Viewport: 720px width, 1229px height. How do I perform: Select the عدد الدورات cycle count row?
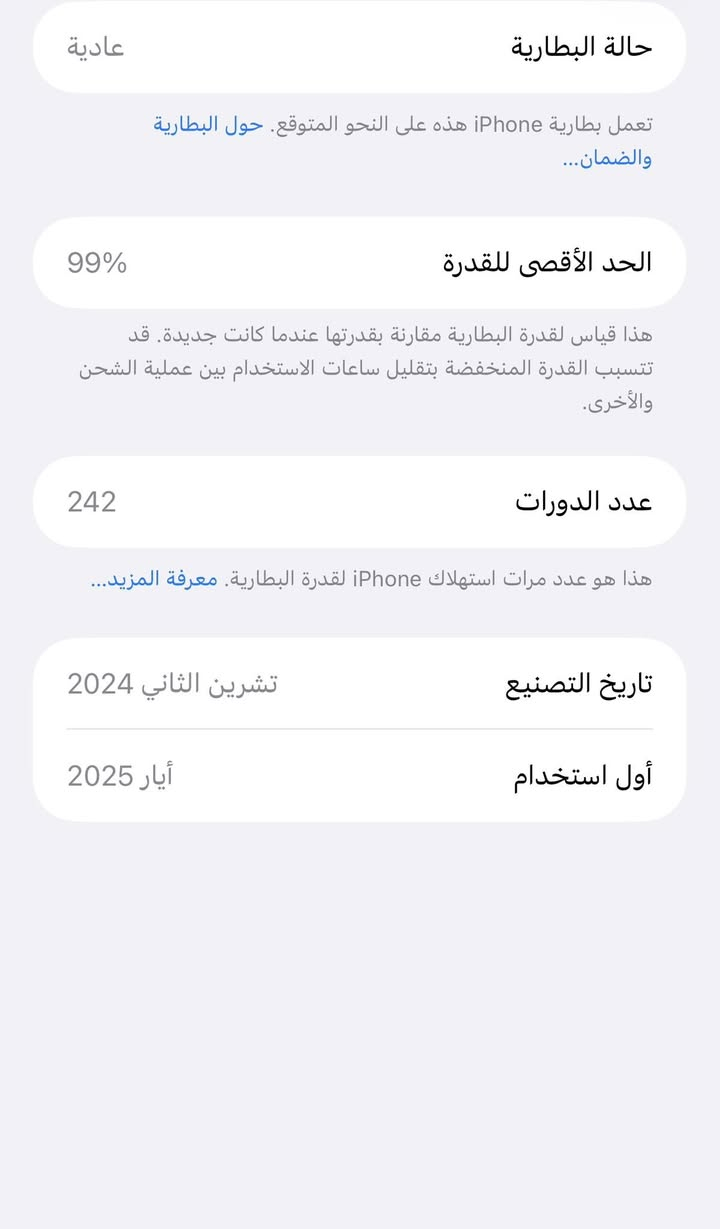[578, 501]
